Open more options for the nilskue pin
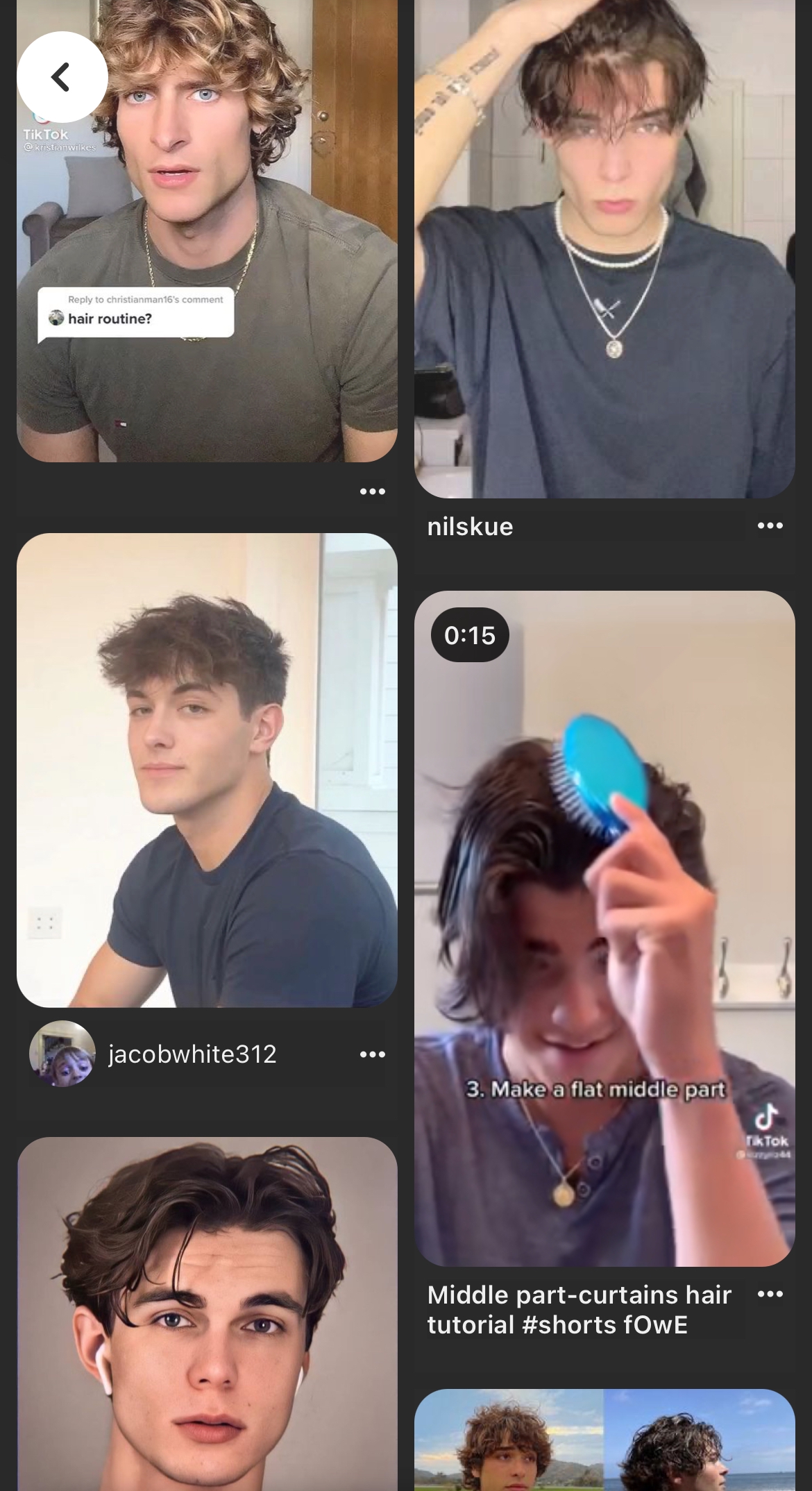 [x=770, y=525]
